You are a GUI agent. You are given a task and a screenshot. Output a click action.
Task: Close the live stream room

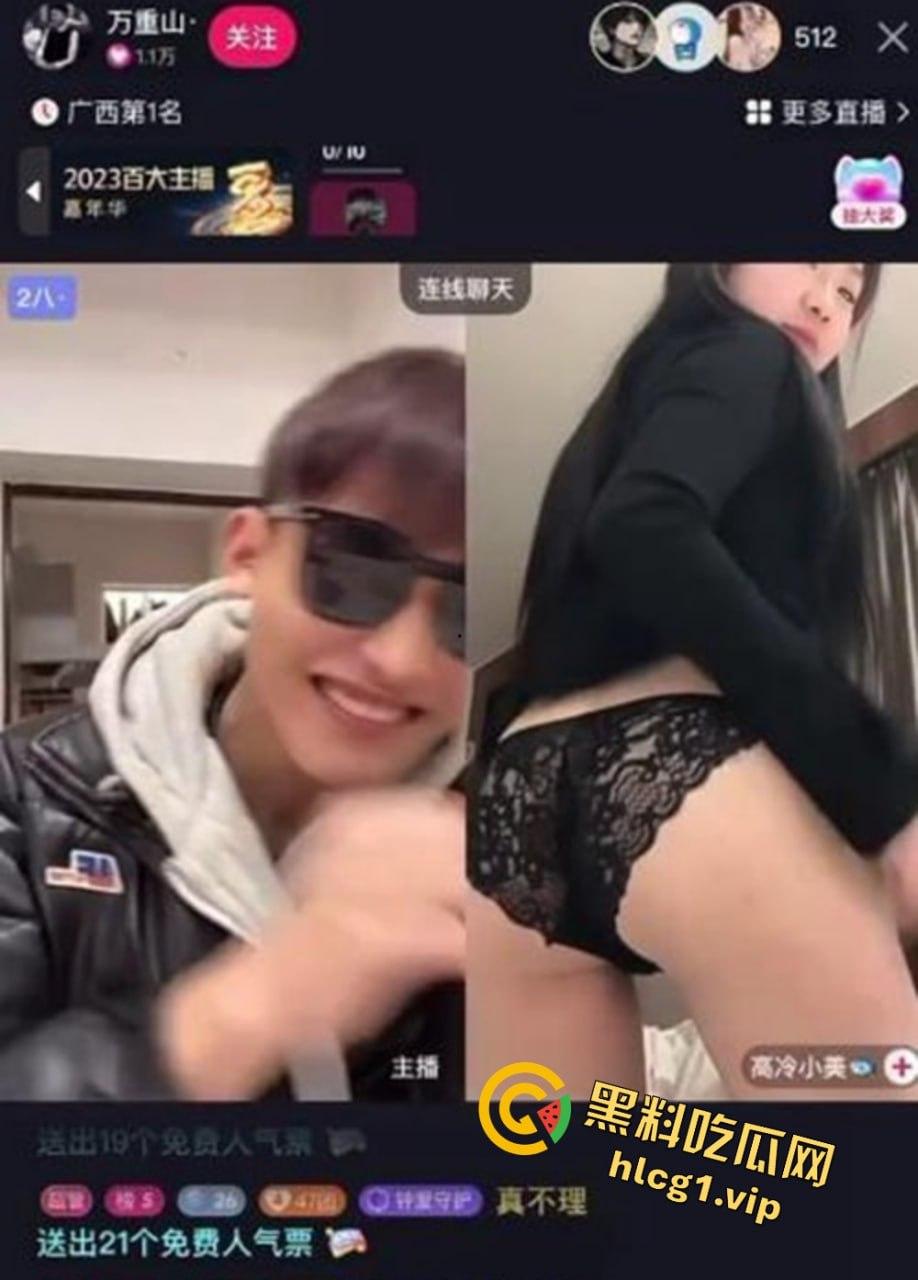(891, 38)
